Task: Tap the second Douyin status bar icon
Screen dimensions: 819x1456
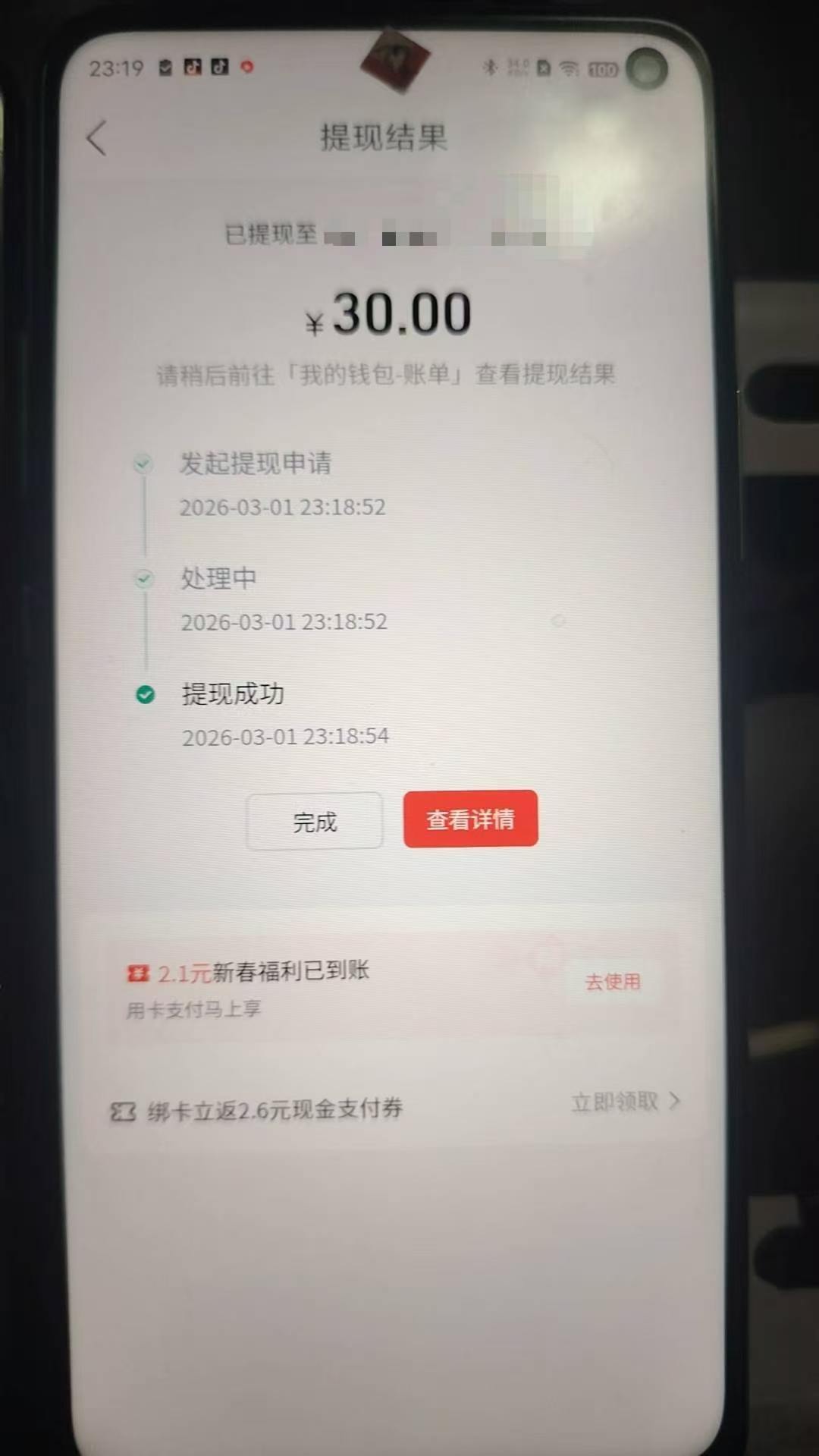Action: tap(221, 68)
